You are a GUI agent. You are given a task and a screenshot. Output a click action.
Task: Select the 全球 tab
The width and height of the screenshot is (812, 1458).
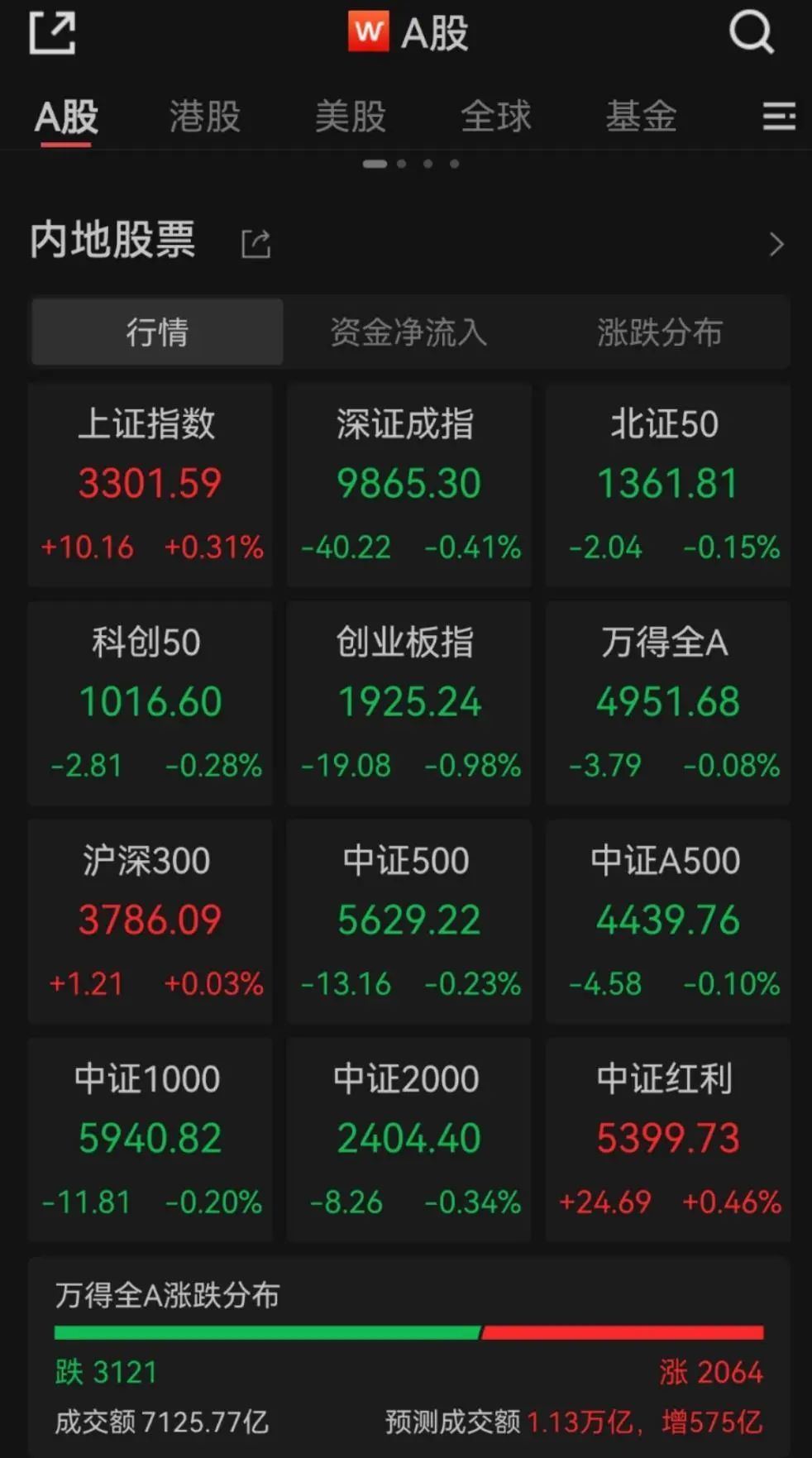496,117
